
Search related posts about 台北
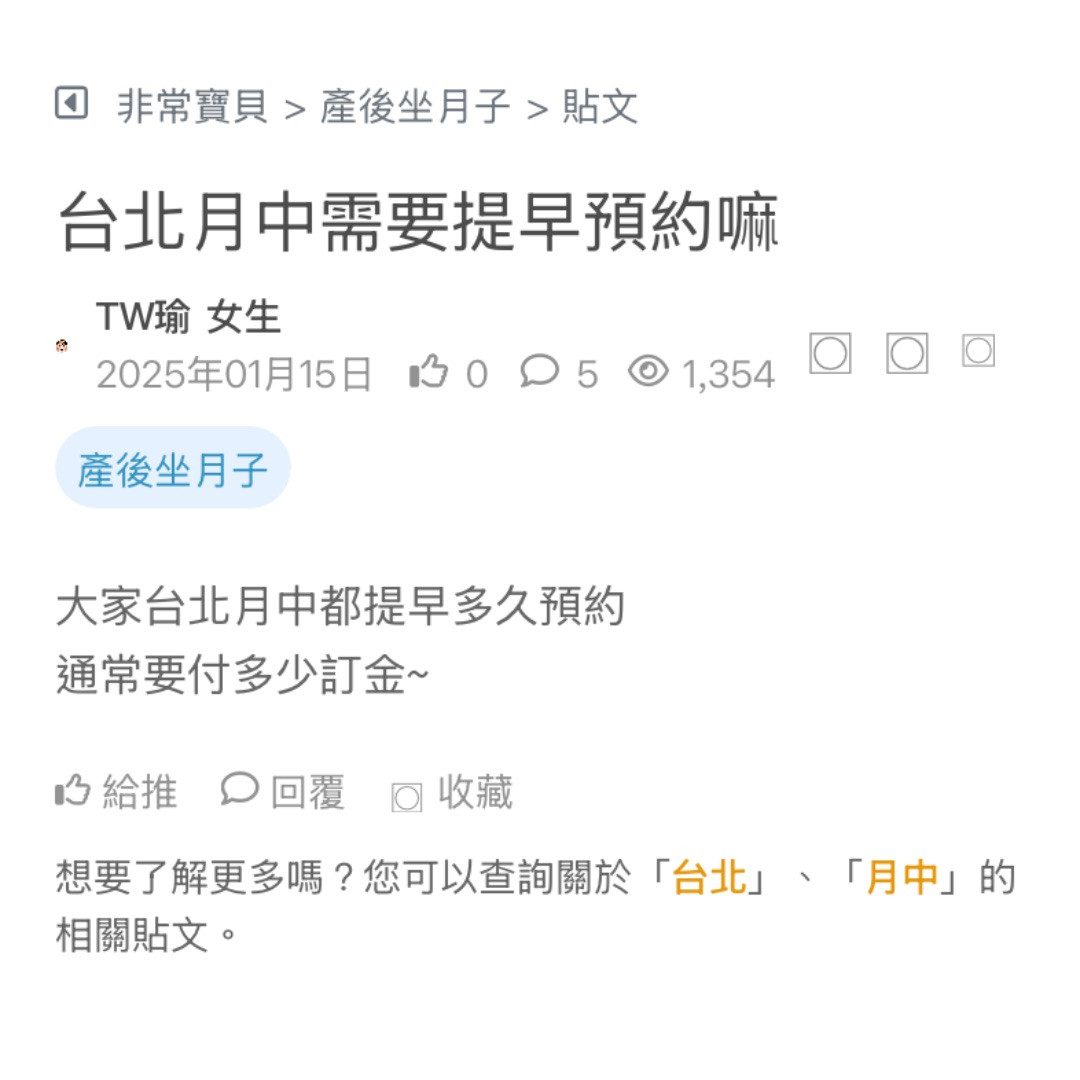(x=709, y=879)
